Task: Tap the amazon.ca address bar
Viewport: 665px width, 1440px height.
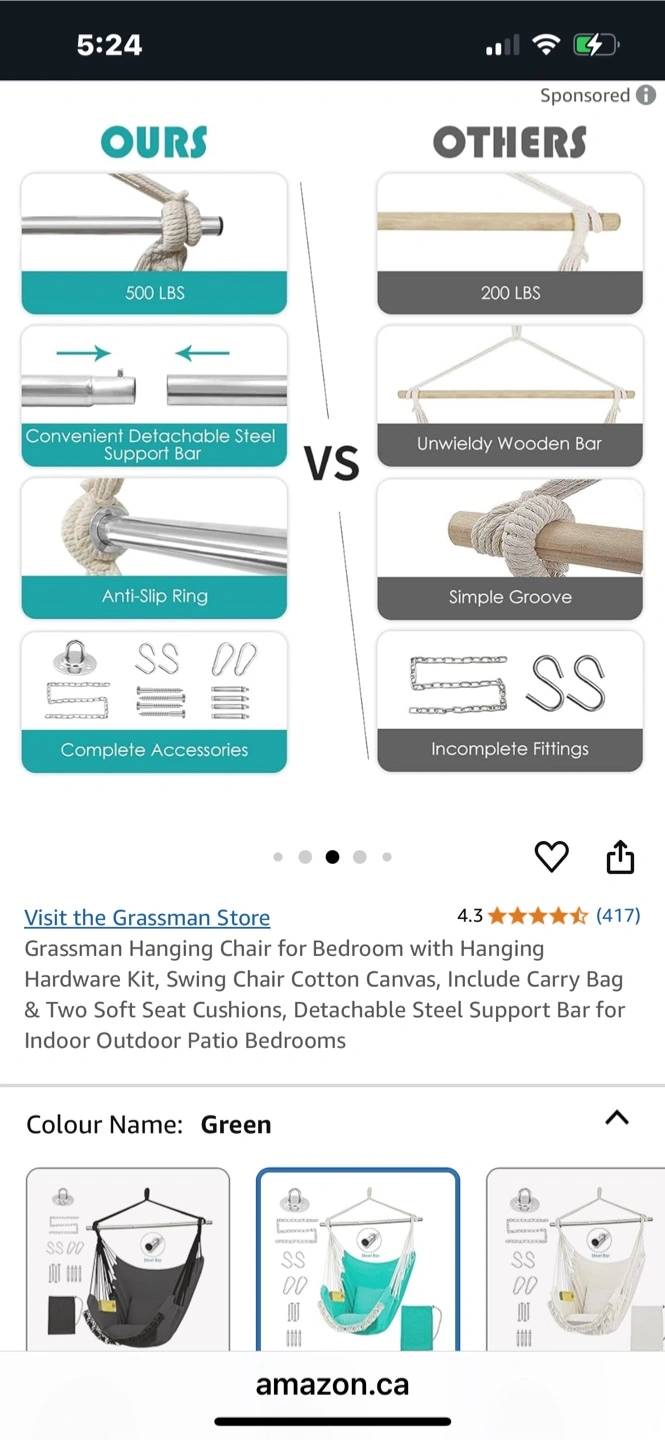Action: point(332,1384)
